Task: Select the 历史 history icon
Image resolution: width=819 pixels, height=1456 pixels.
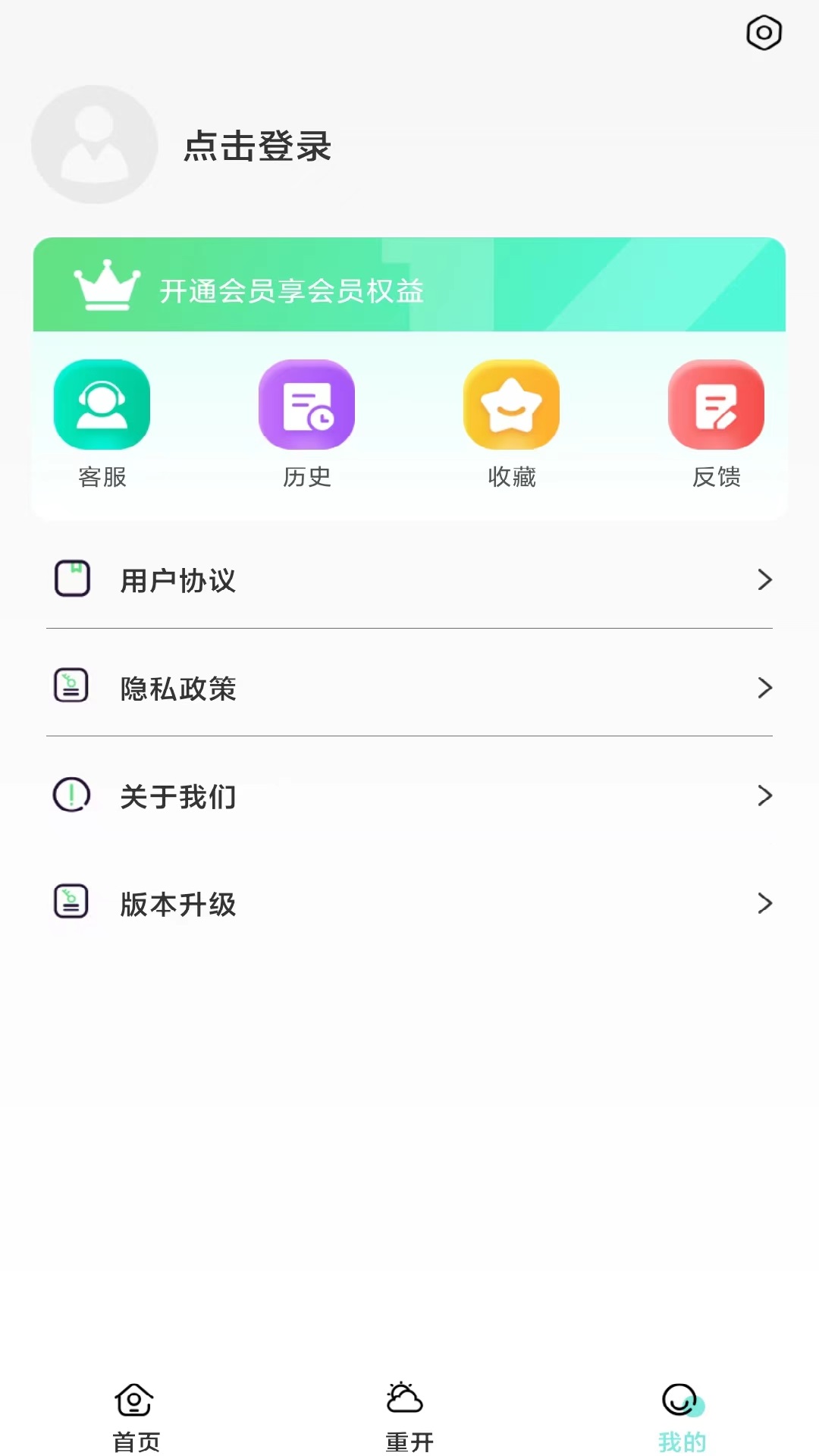Action: 306,404
